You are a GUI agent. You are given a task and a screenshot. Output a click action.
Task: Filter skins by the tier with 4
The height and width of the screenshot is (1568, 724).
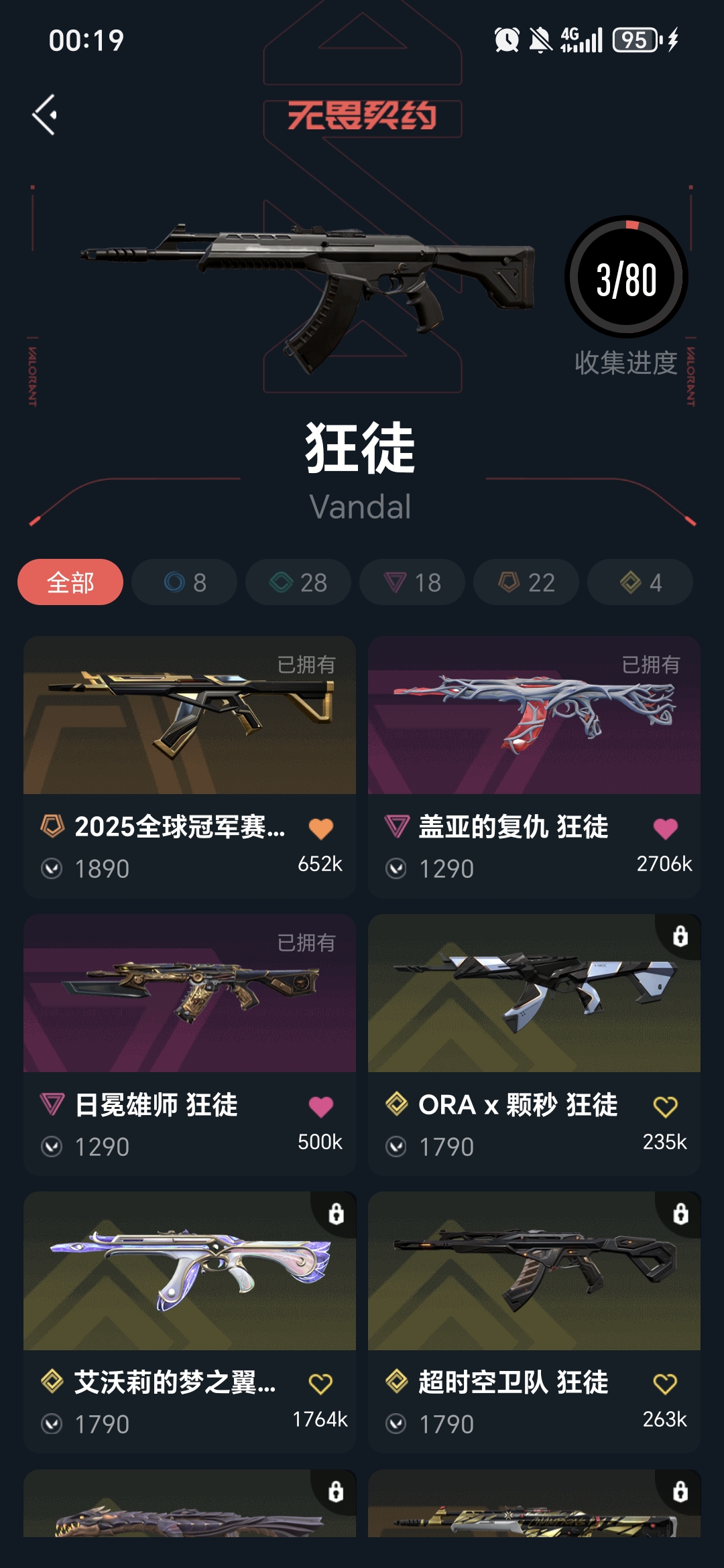640,582
